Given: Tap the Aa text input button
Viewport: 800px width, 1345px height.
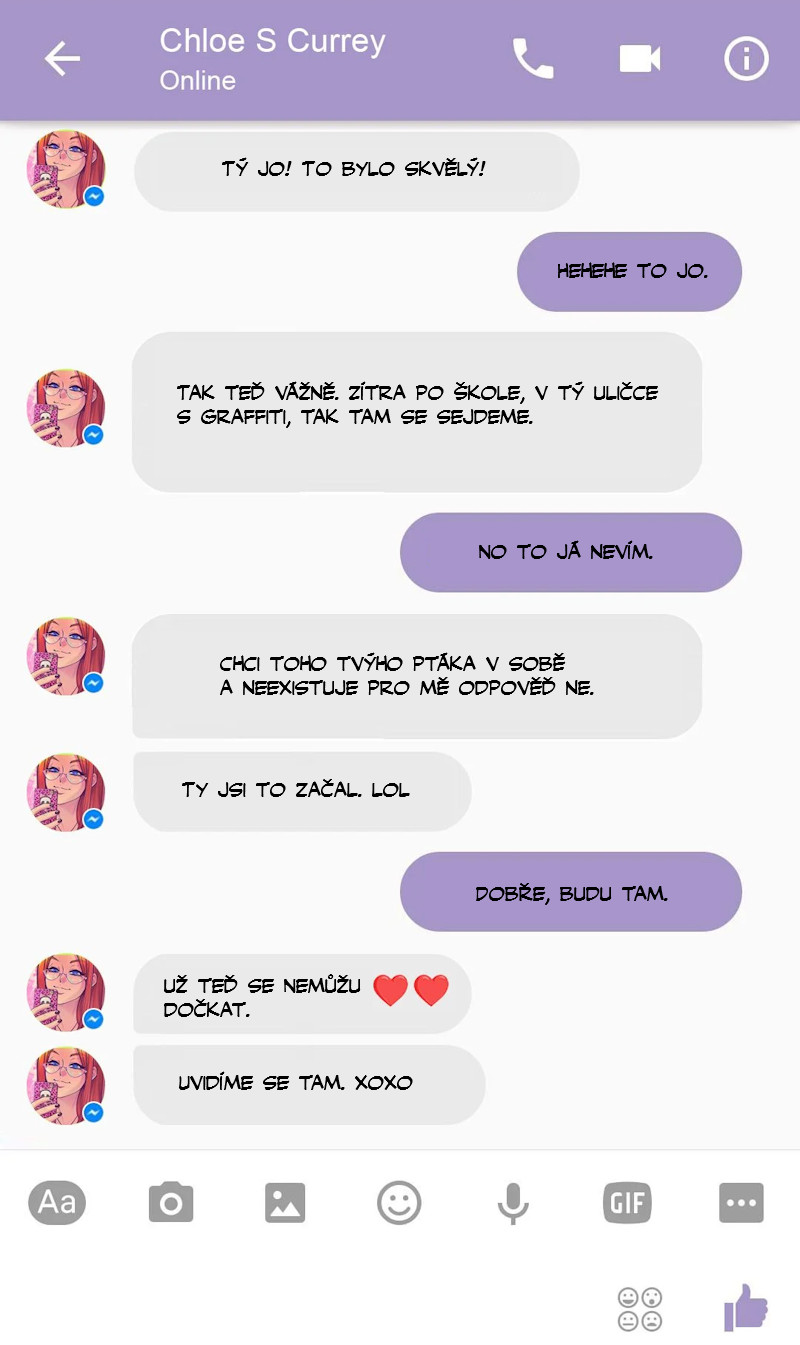Looking at the screenshot, I should coord(57,1203).
